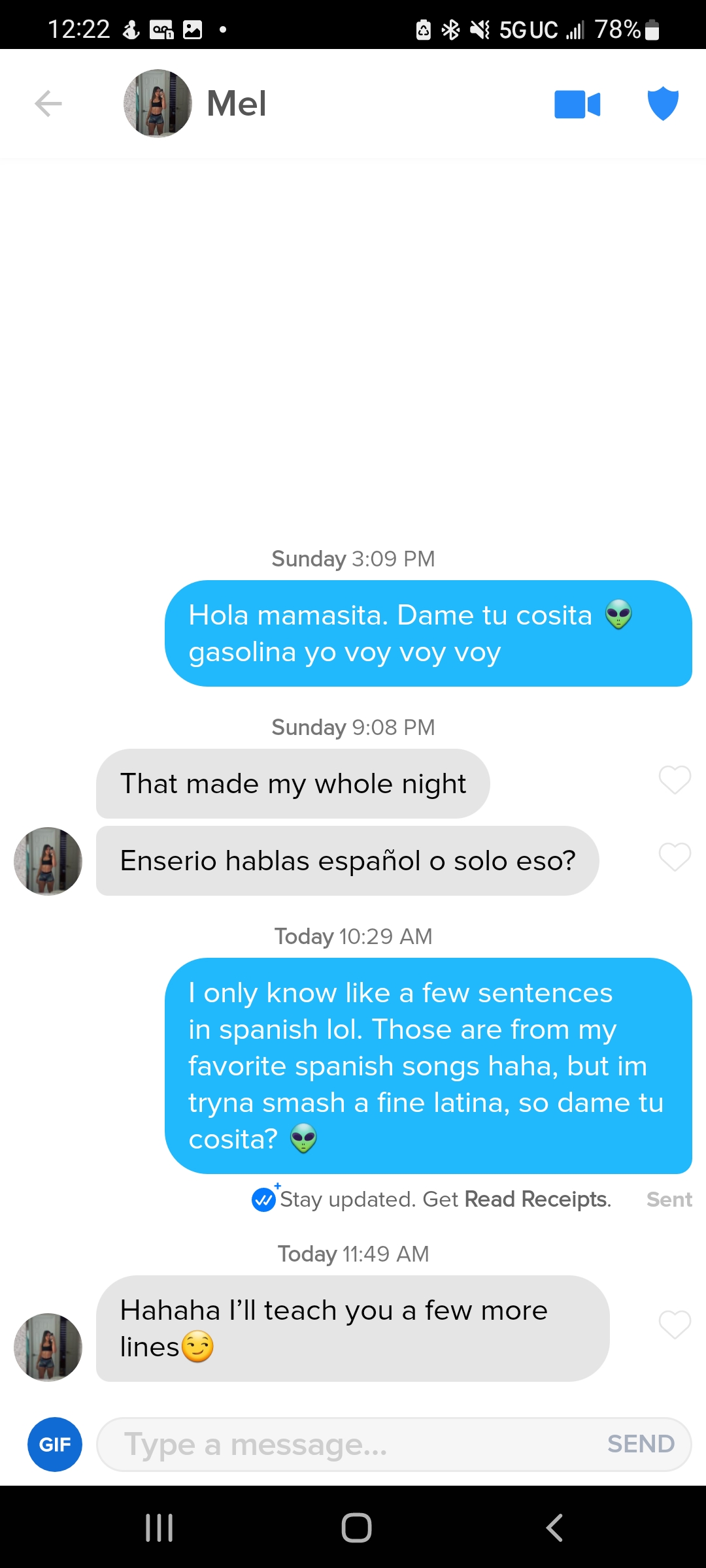Image resolution: width=706 pixels, height=1568 pixels.
Task: Like the "Enserio hablas español" message
Action: point(675,857)
